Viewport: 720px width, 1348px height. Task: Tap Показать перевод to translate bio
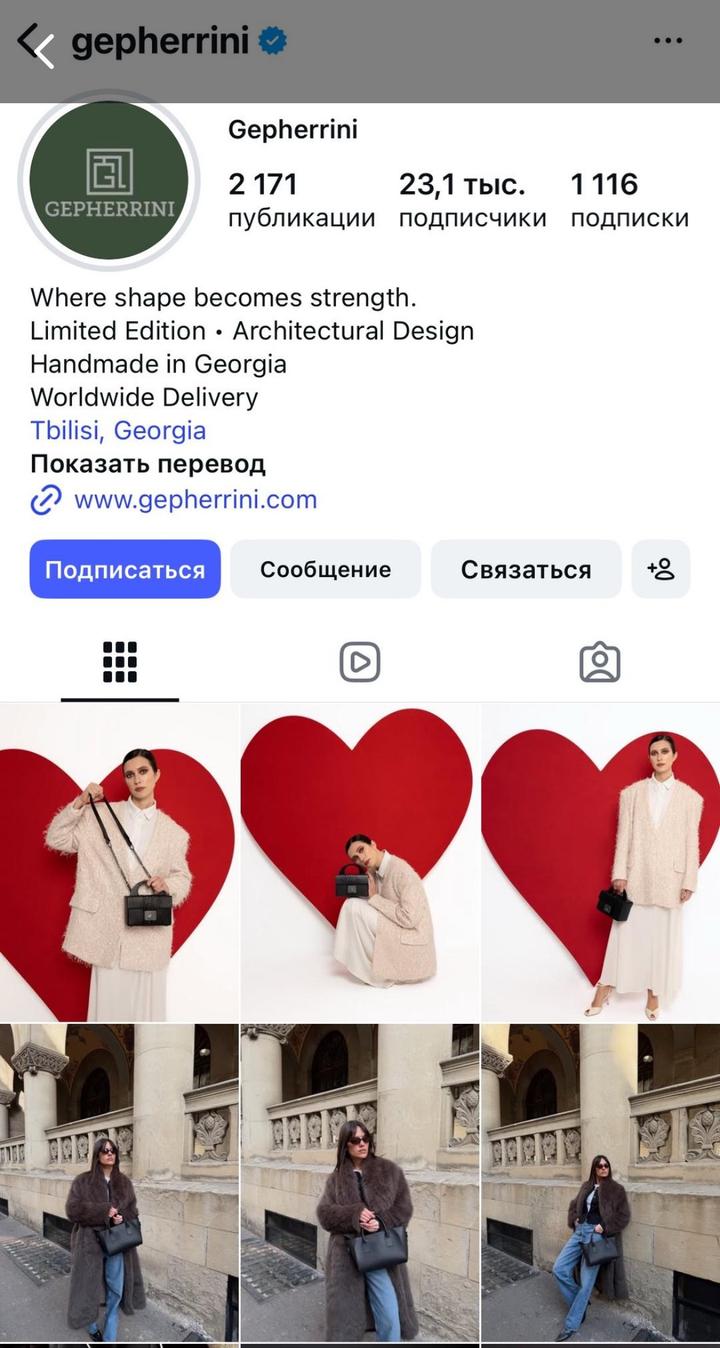(x=148, y=465)
